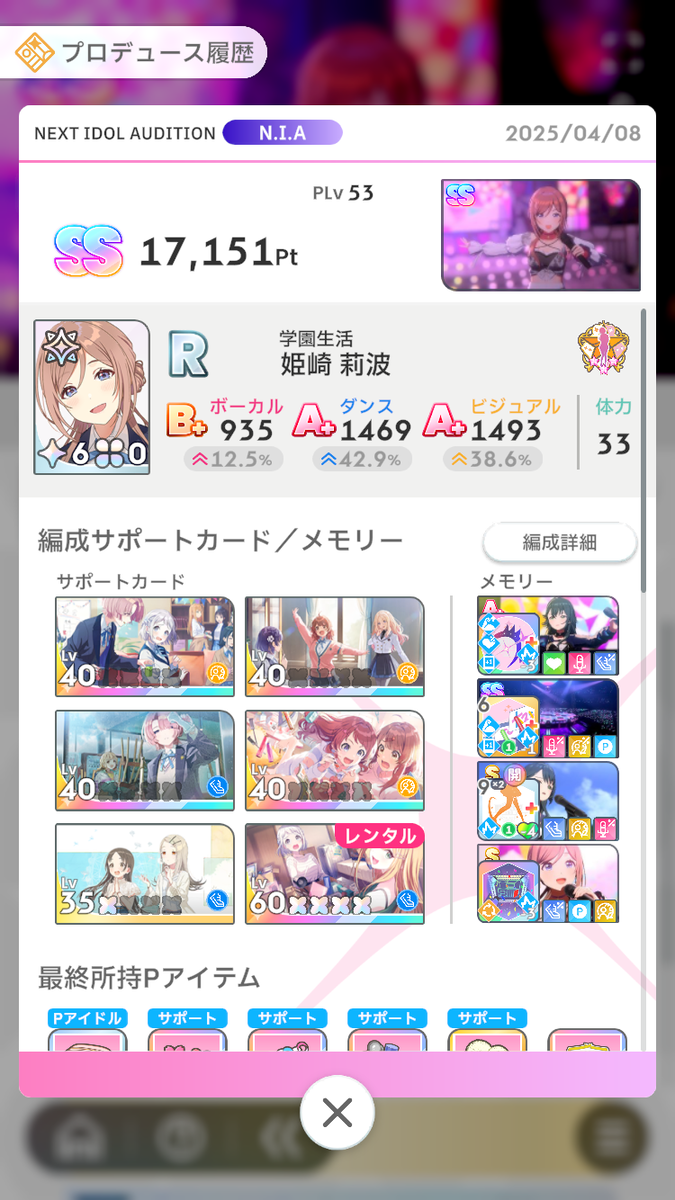Close the produce history dialog

(x=337, y=1112)
